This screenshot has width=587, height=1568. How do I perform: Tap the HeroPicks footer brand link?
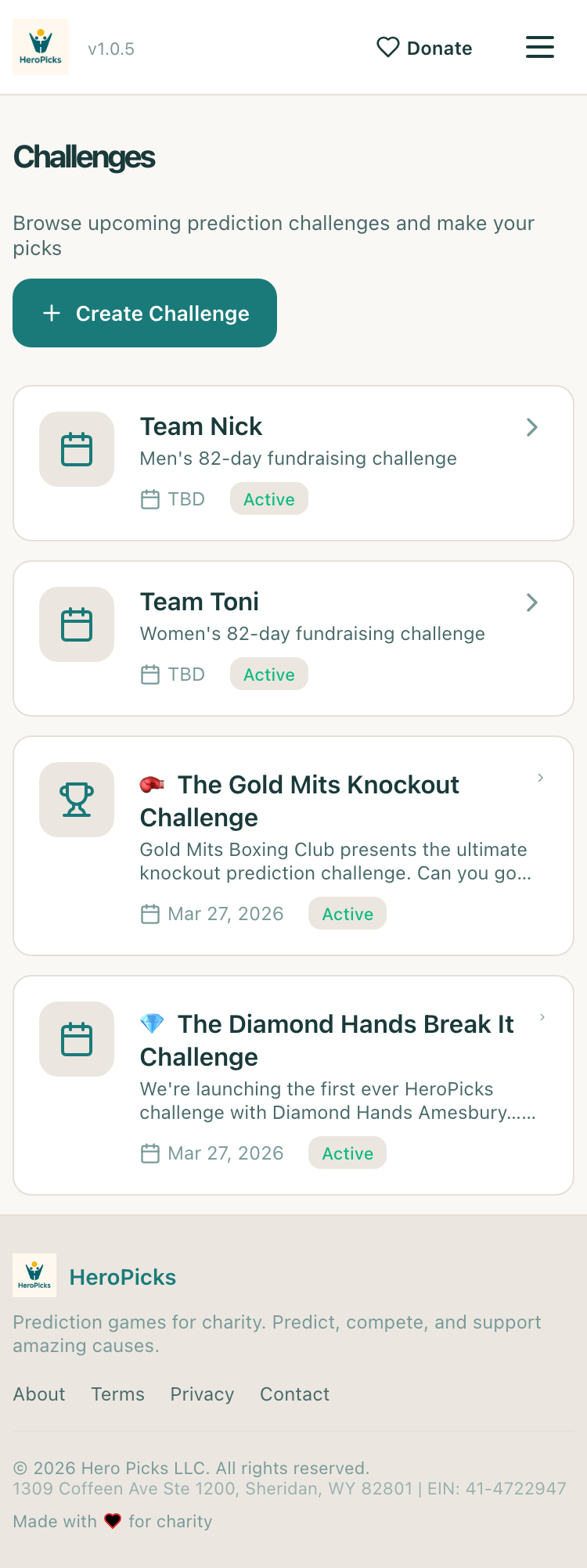[122, 1277]
